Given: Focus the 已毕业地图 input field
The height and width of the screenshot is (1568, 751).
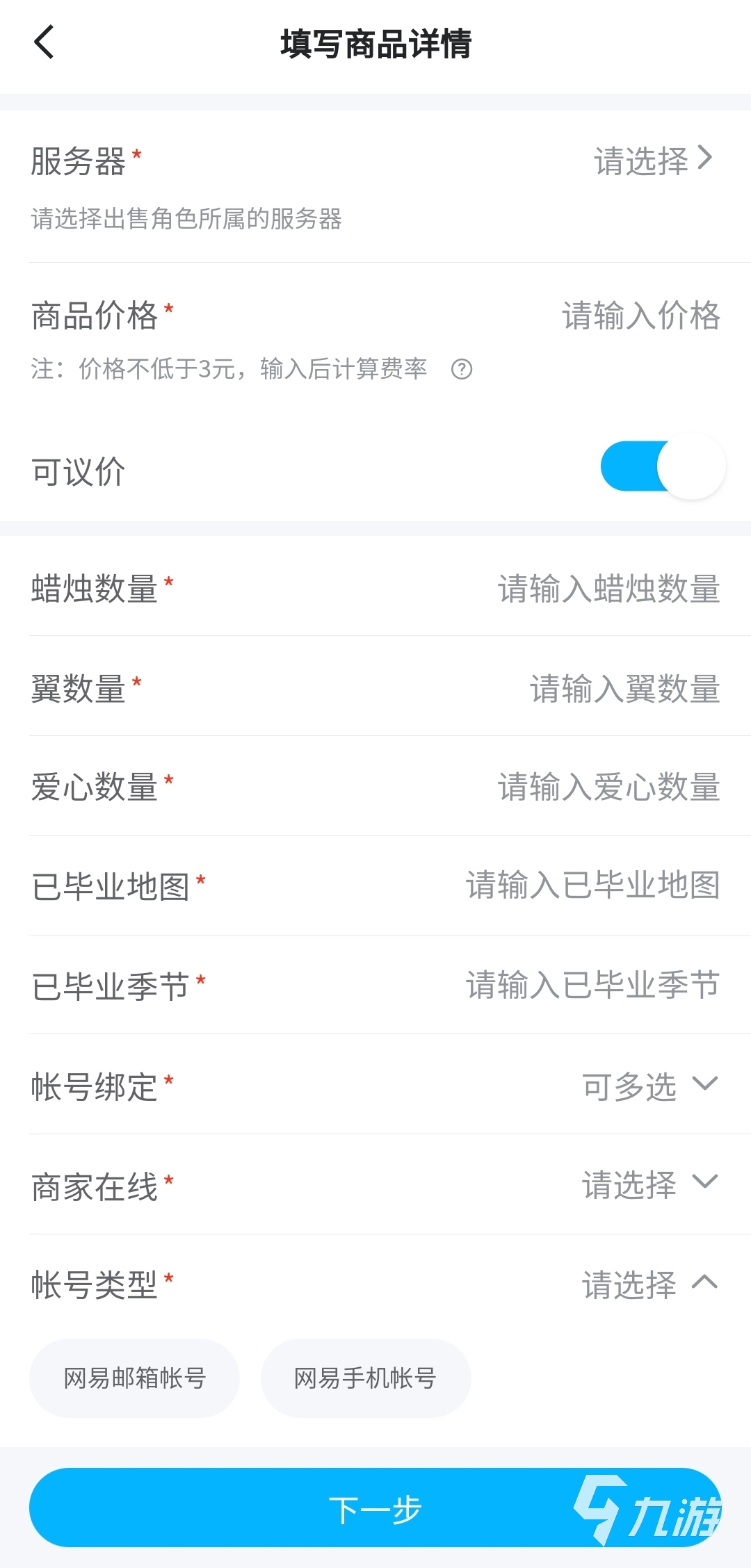Looking at the screenshot, I should click(592, 885).
